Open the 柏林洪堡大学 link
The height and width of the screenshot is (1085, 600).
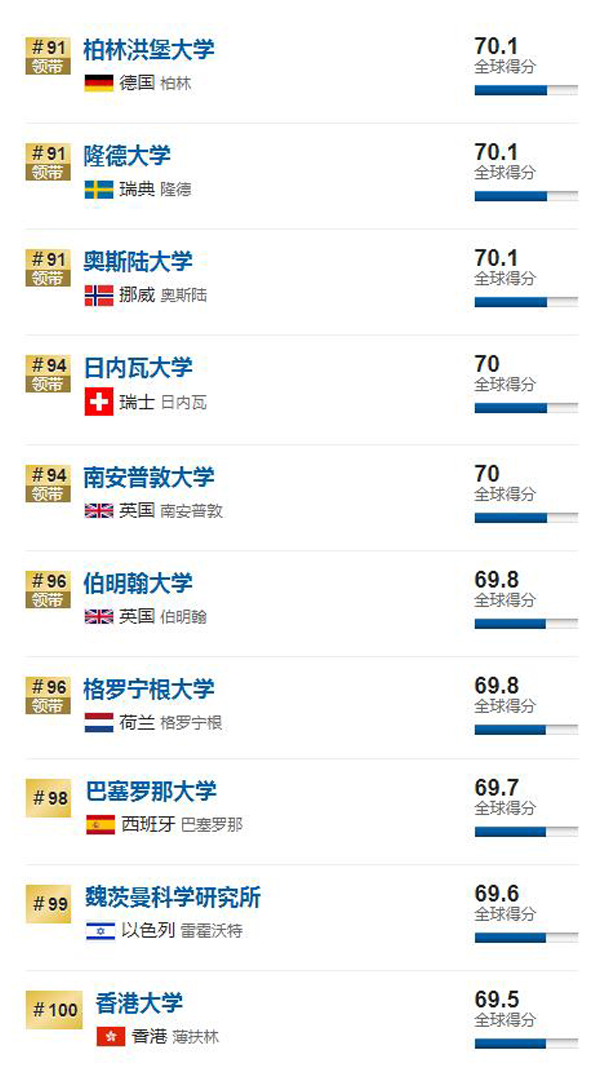coord(148,49)
